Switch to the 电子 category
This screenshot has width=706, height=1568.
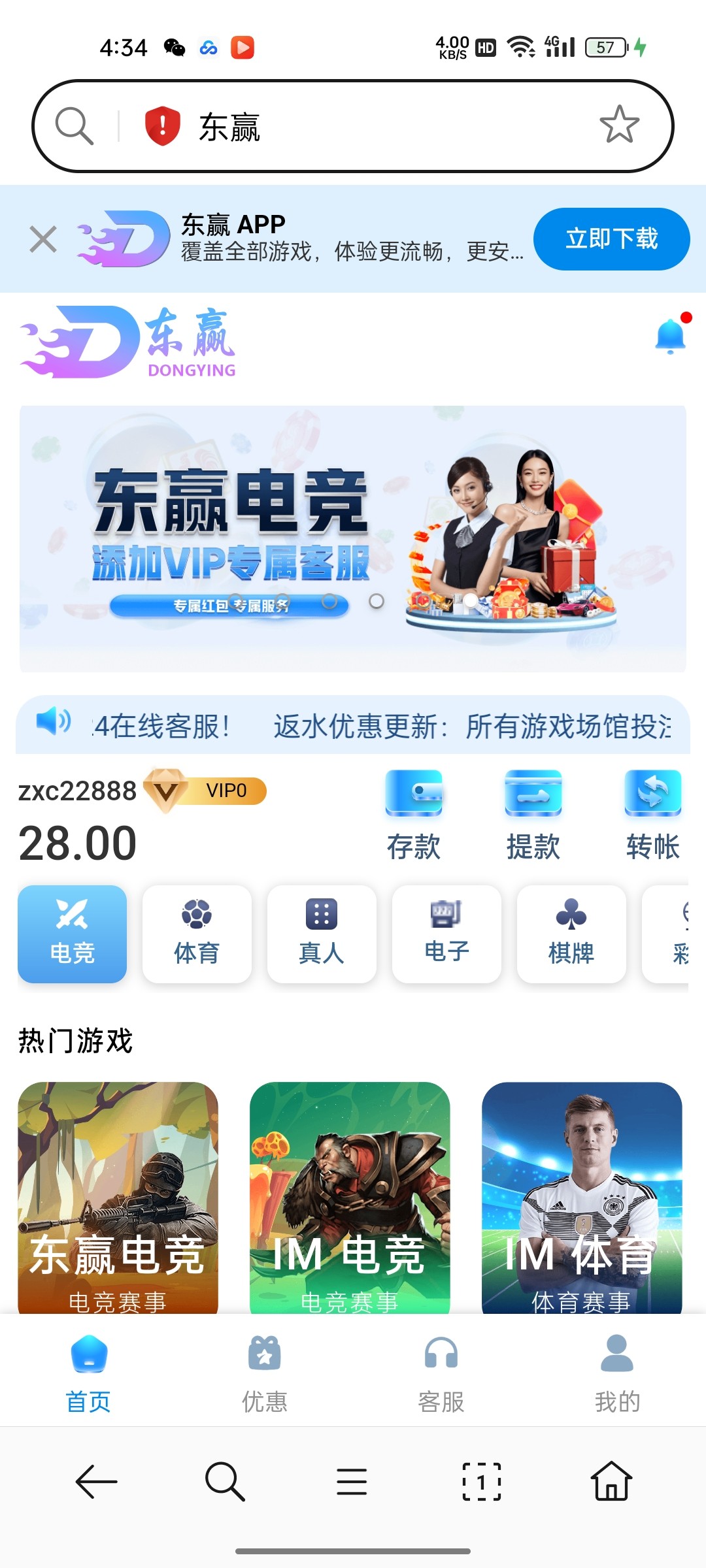coord(446,934)
